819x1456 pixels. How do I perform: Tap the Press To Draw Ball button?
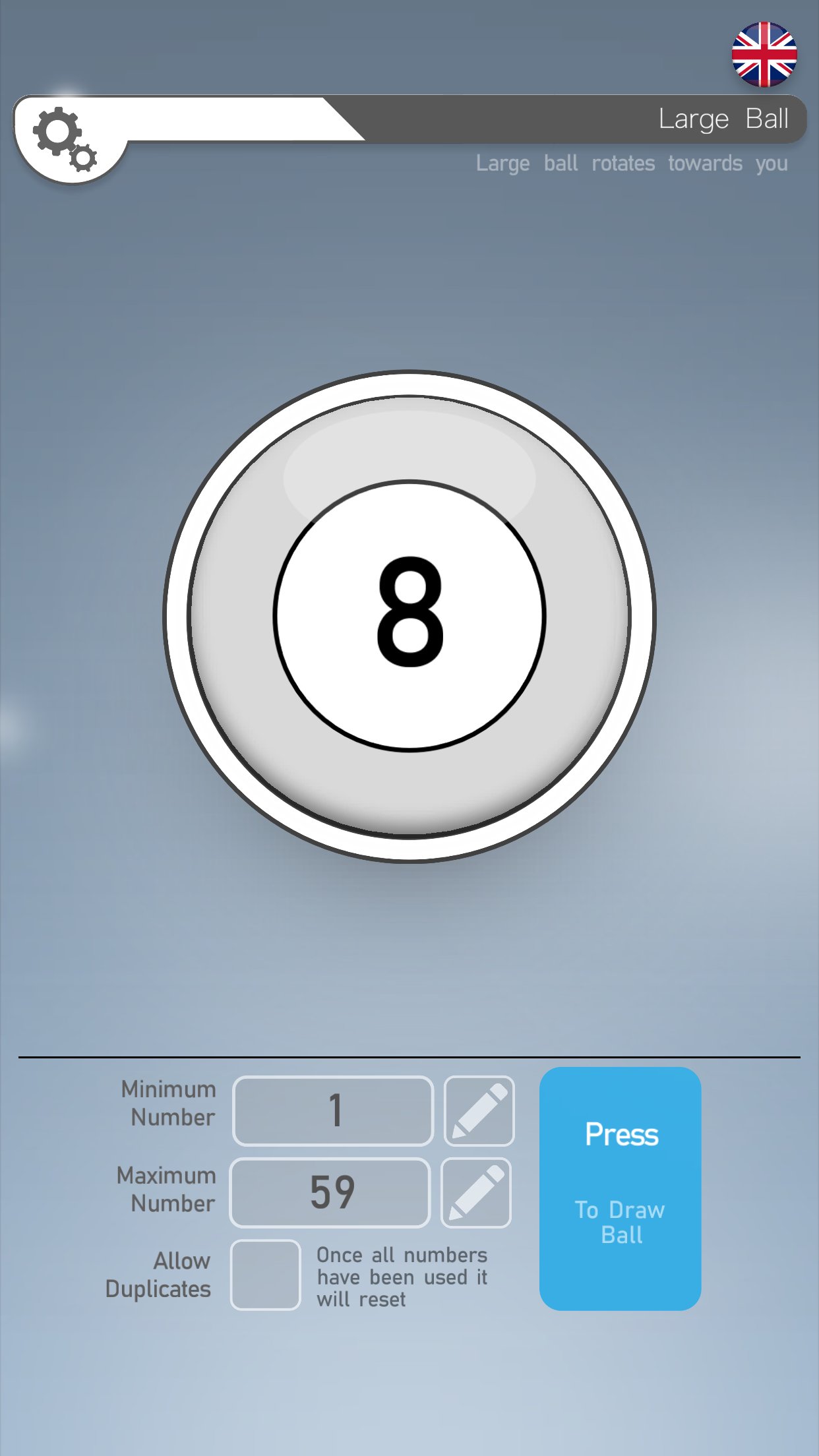(x=620, y=1188)
